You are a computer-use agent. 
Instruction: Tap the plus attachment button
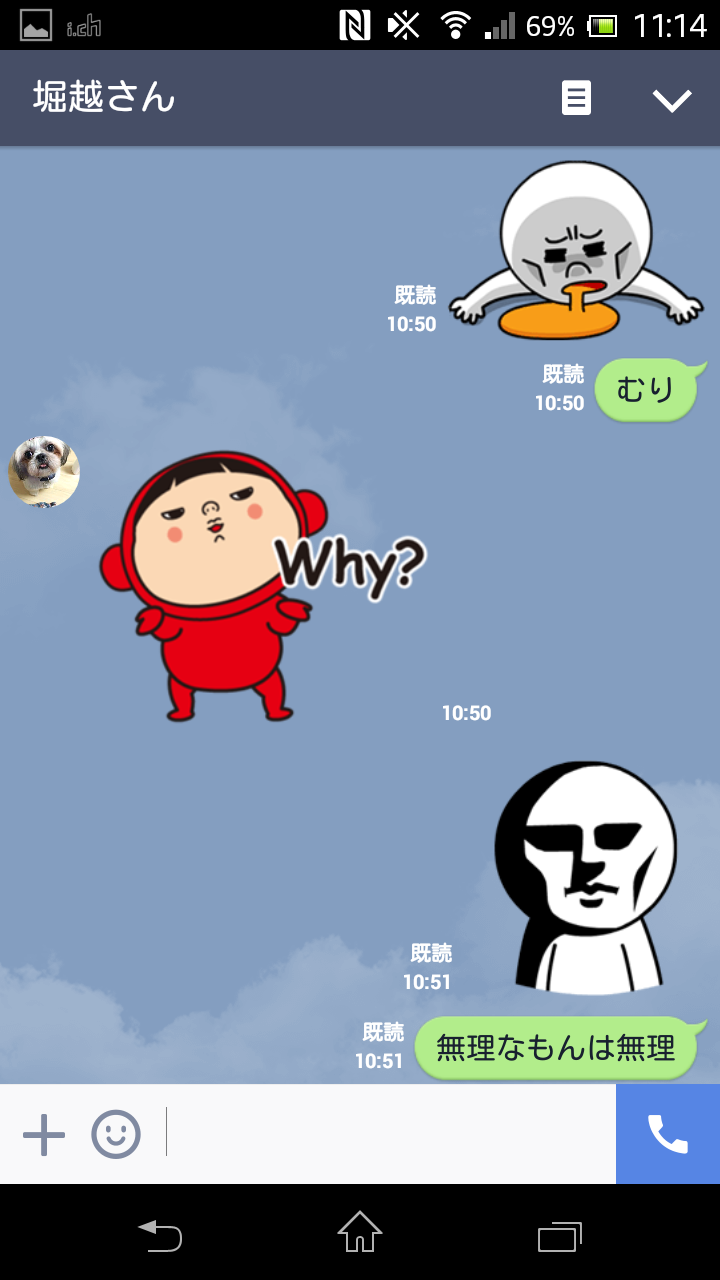point(44,1135)
